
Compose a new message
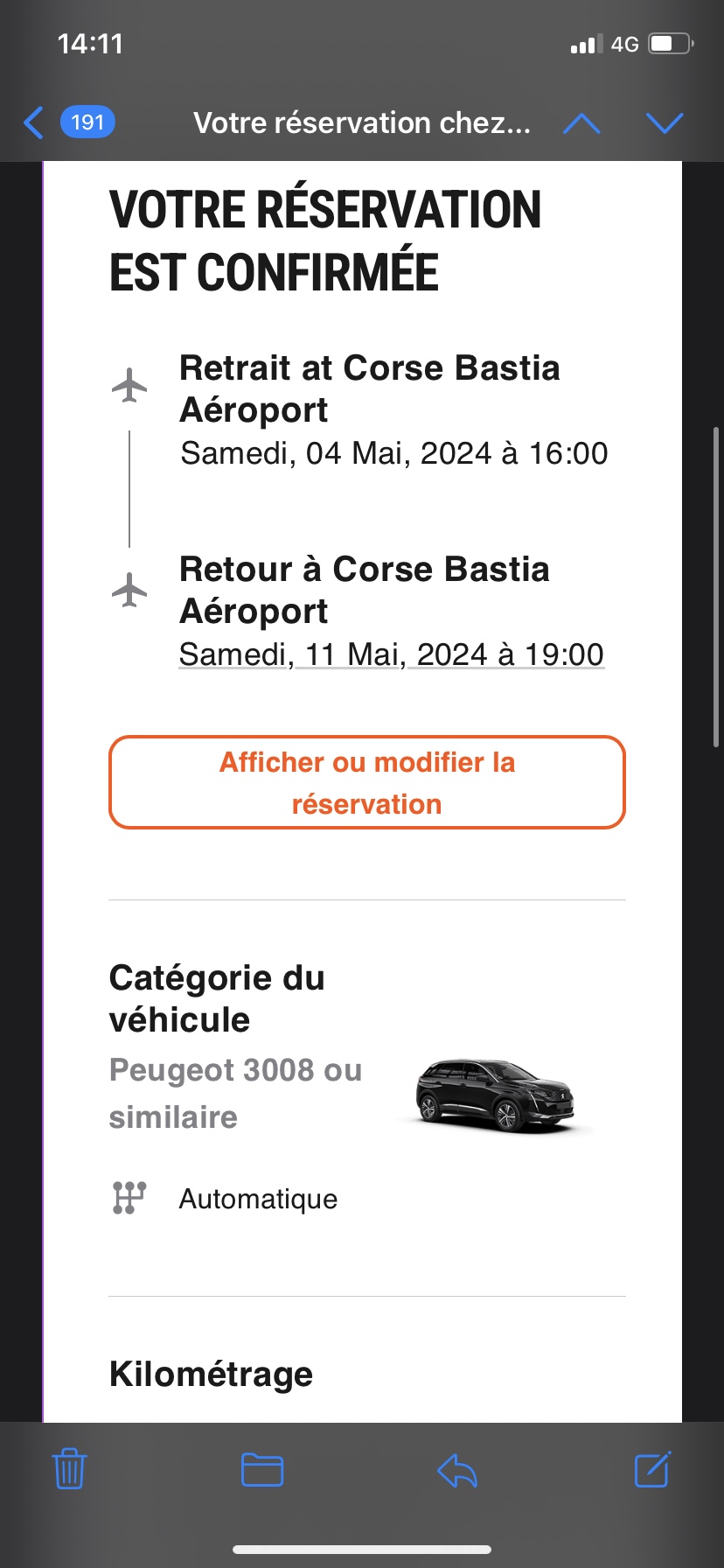coord(651,1468)
